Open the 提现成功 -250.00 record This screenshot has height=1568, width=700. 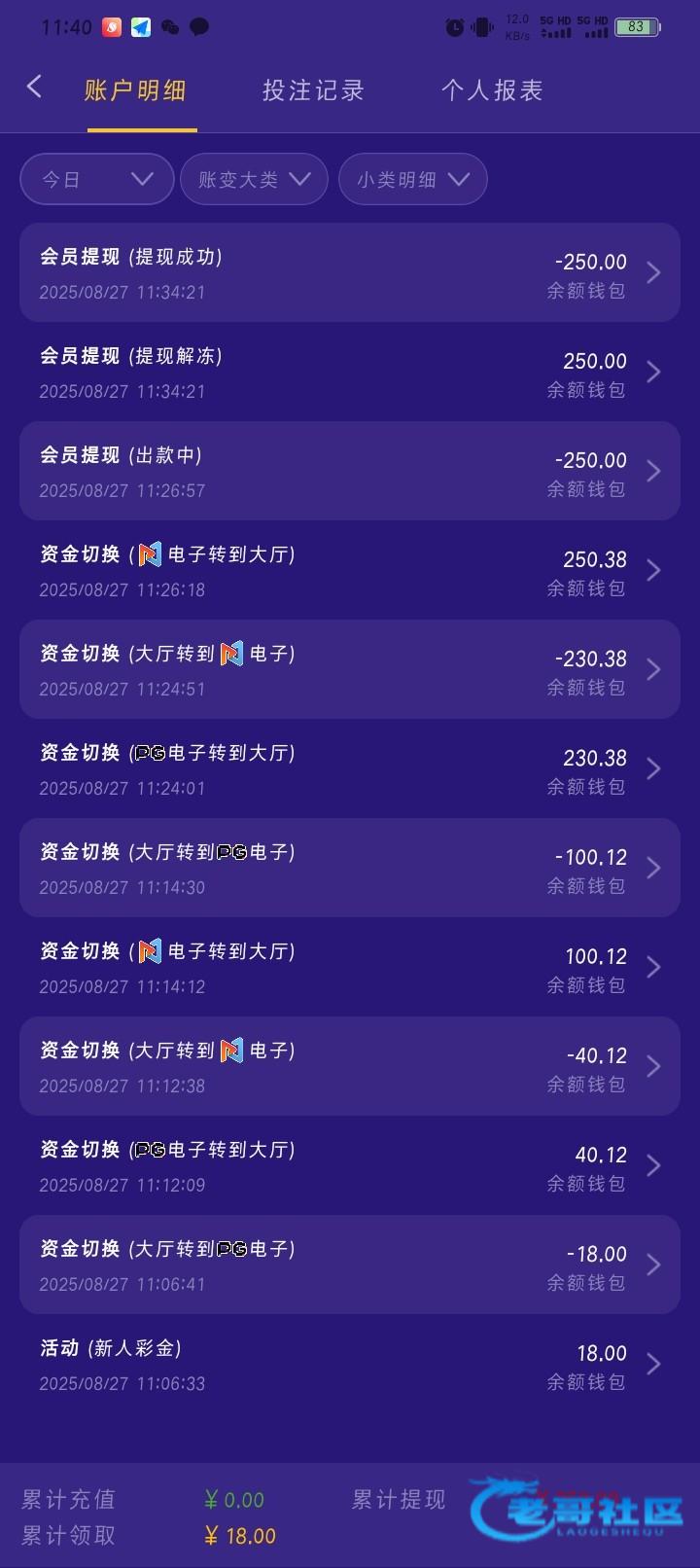(350, 272)
